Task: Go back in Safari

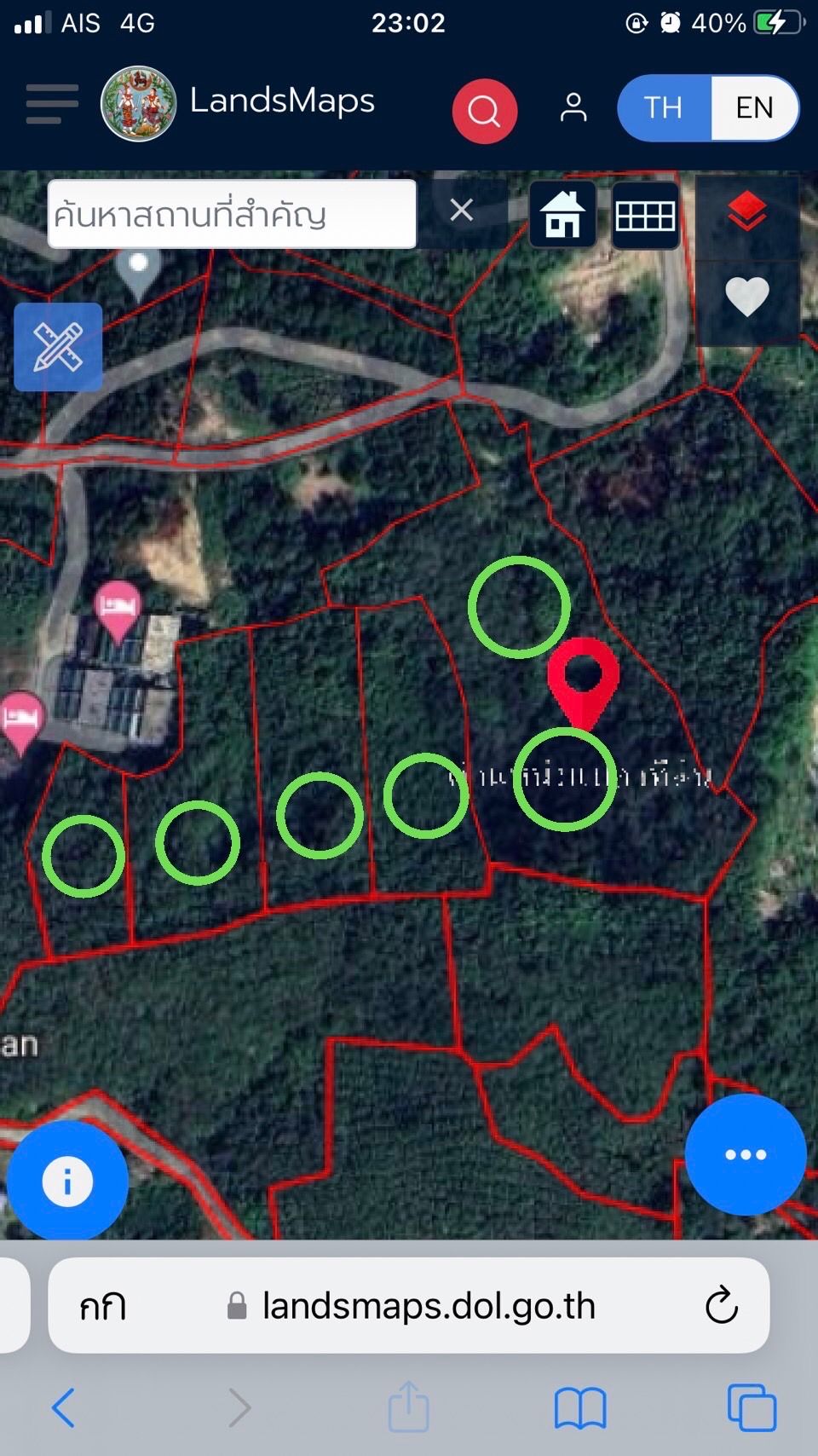Action: pyautogui.click(x=64, y=1407)
